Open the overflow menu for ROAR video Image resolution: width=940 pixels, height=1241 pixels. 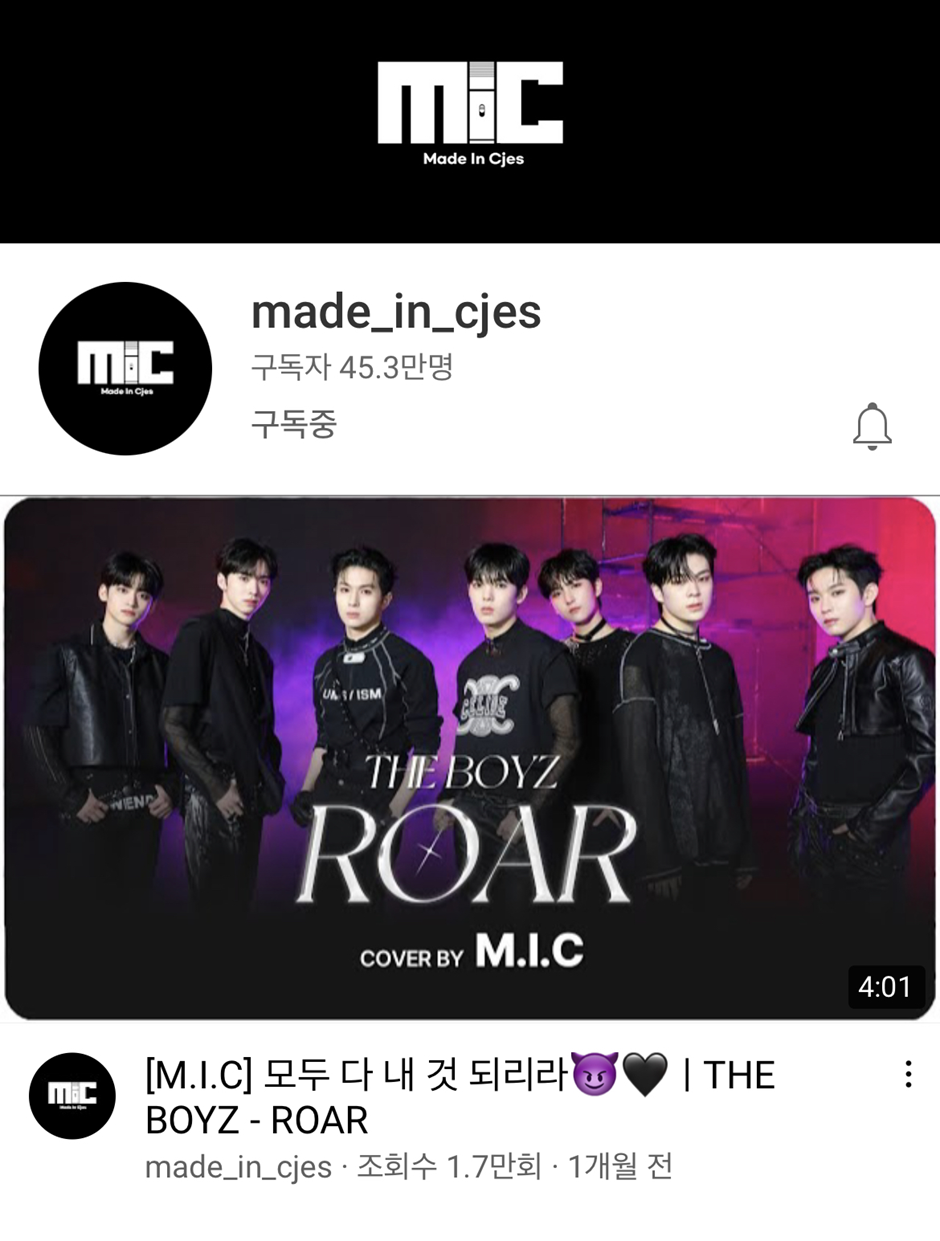point(907,1075)
